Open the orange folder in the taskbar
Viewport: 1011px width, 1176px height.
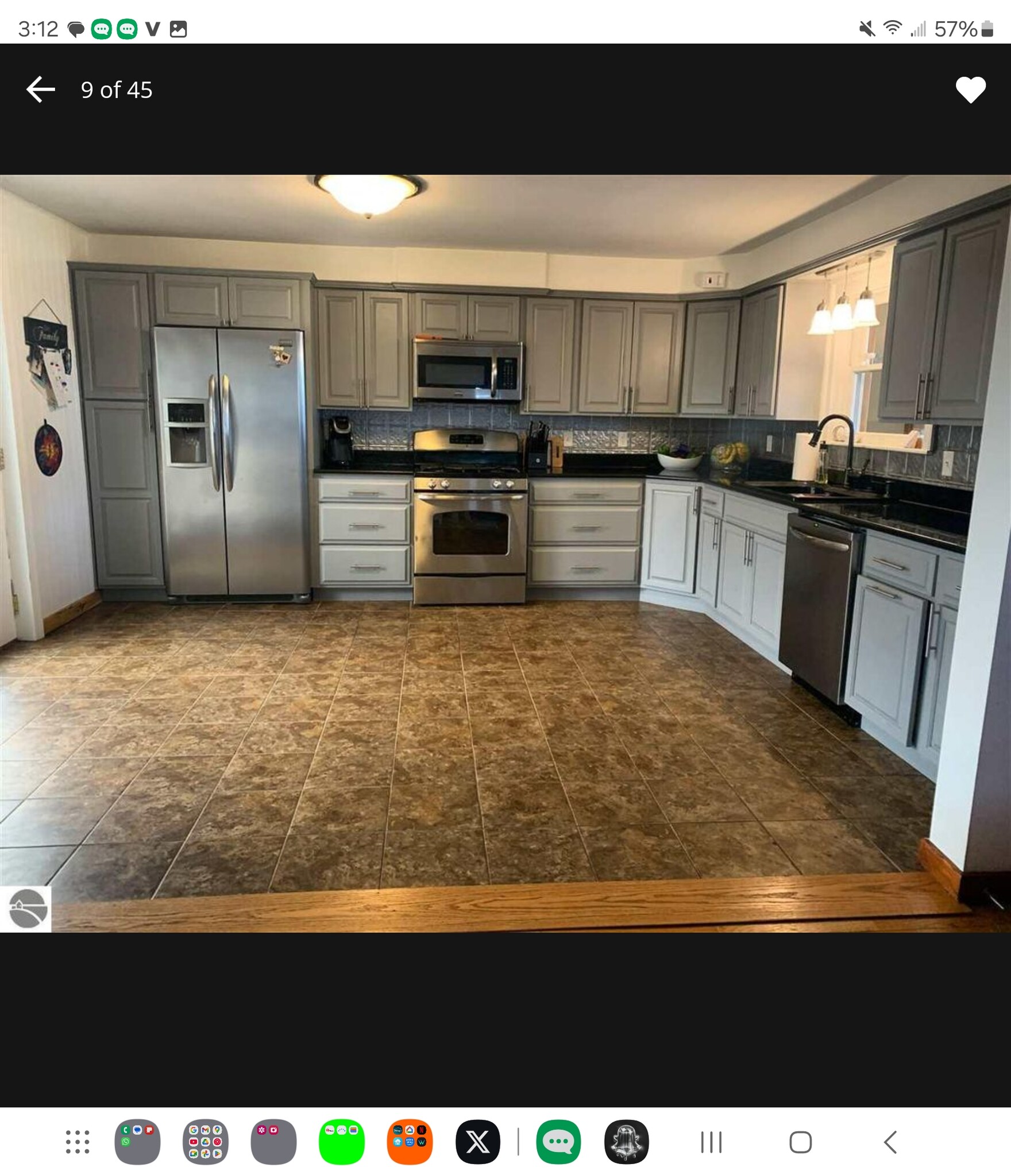(x=410, y=1142)
